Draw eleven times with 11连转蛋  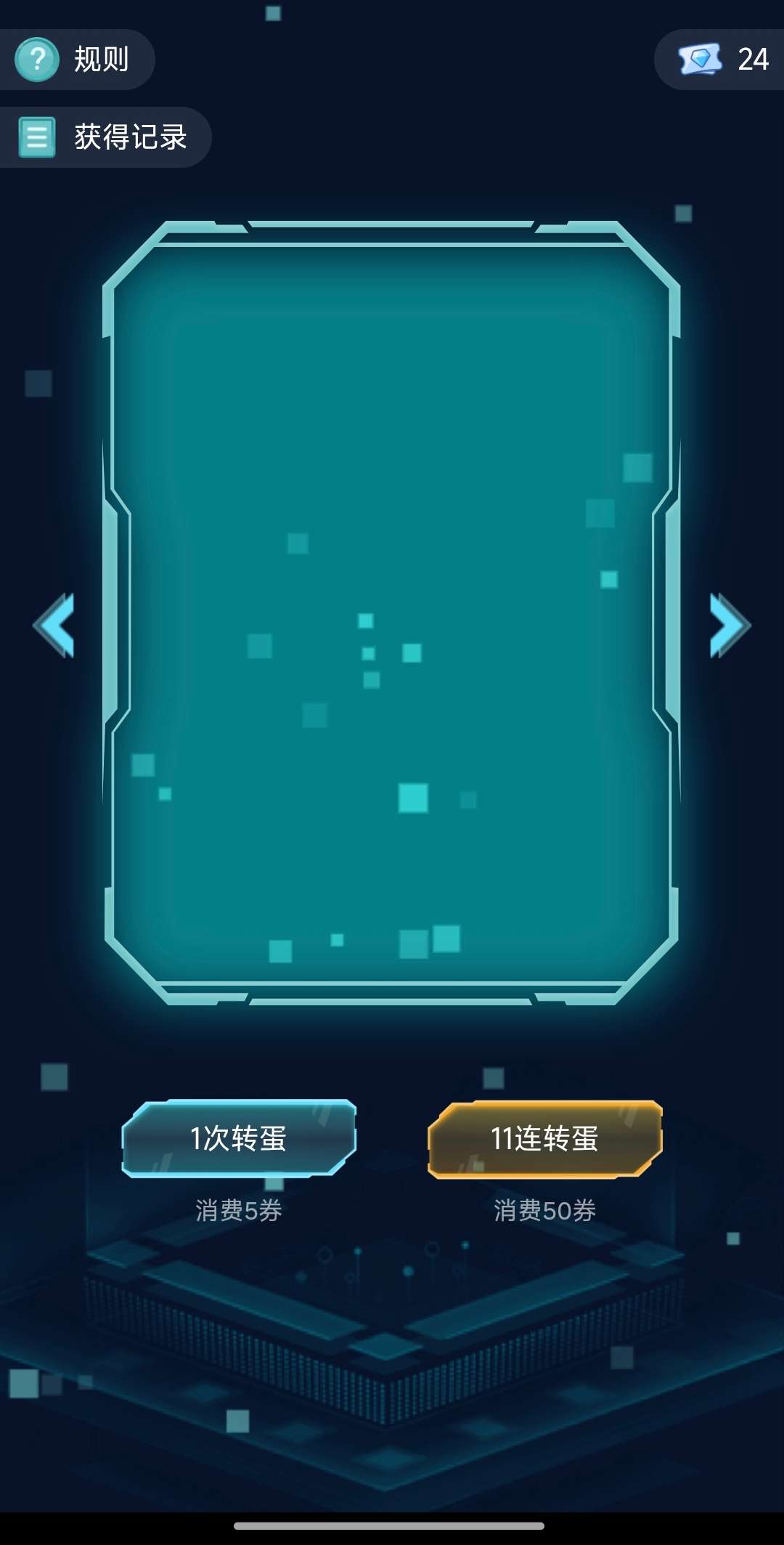pos(545,1138)
